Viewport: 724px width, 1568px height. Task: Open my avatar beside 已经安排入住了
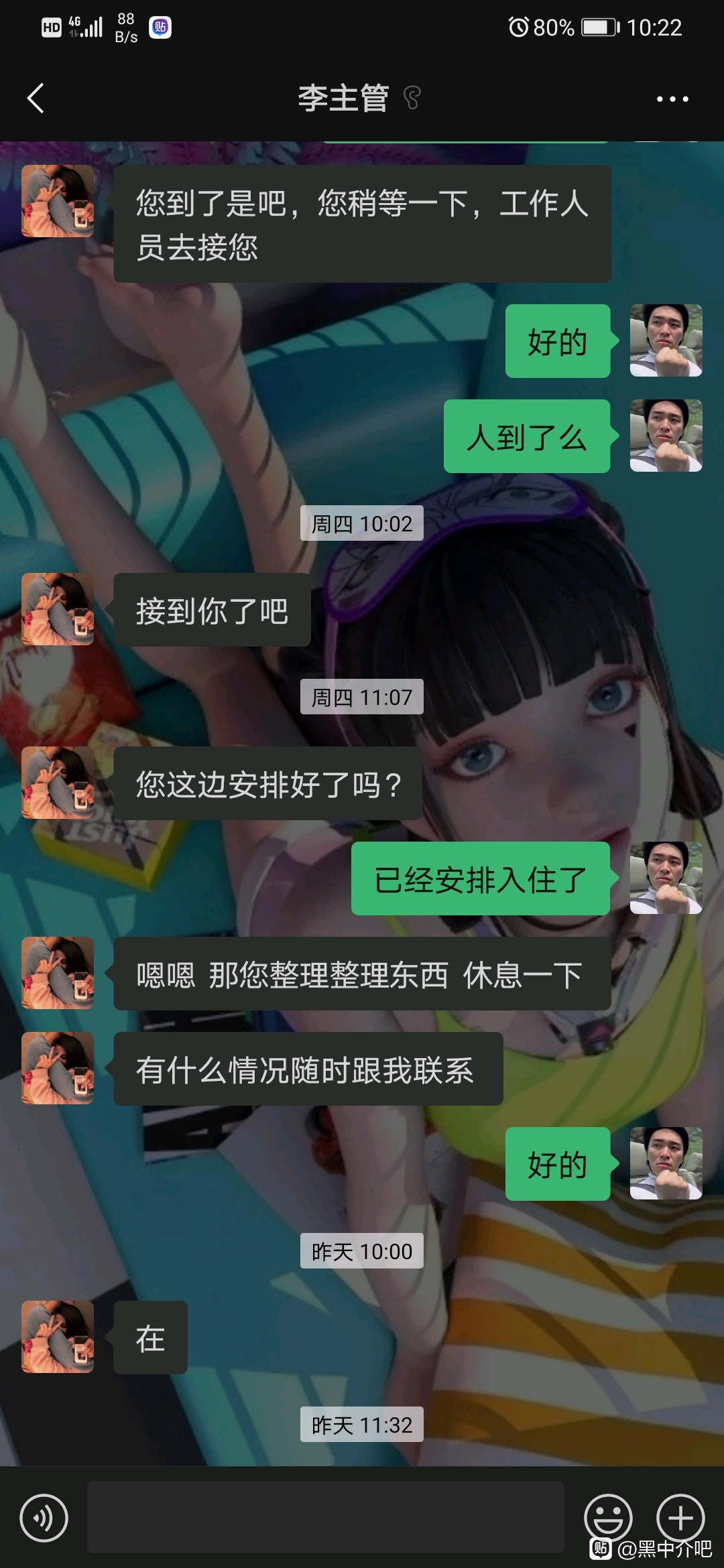click(x=666, y=878)
